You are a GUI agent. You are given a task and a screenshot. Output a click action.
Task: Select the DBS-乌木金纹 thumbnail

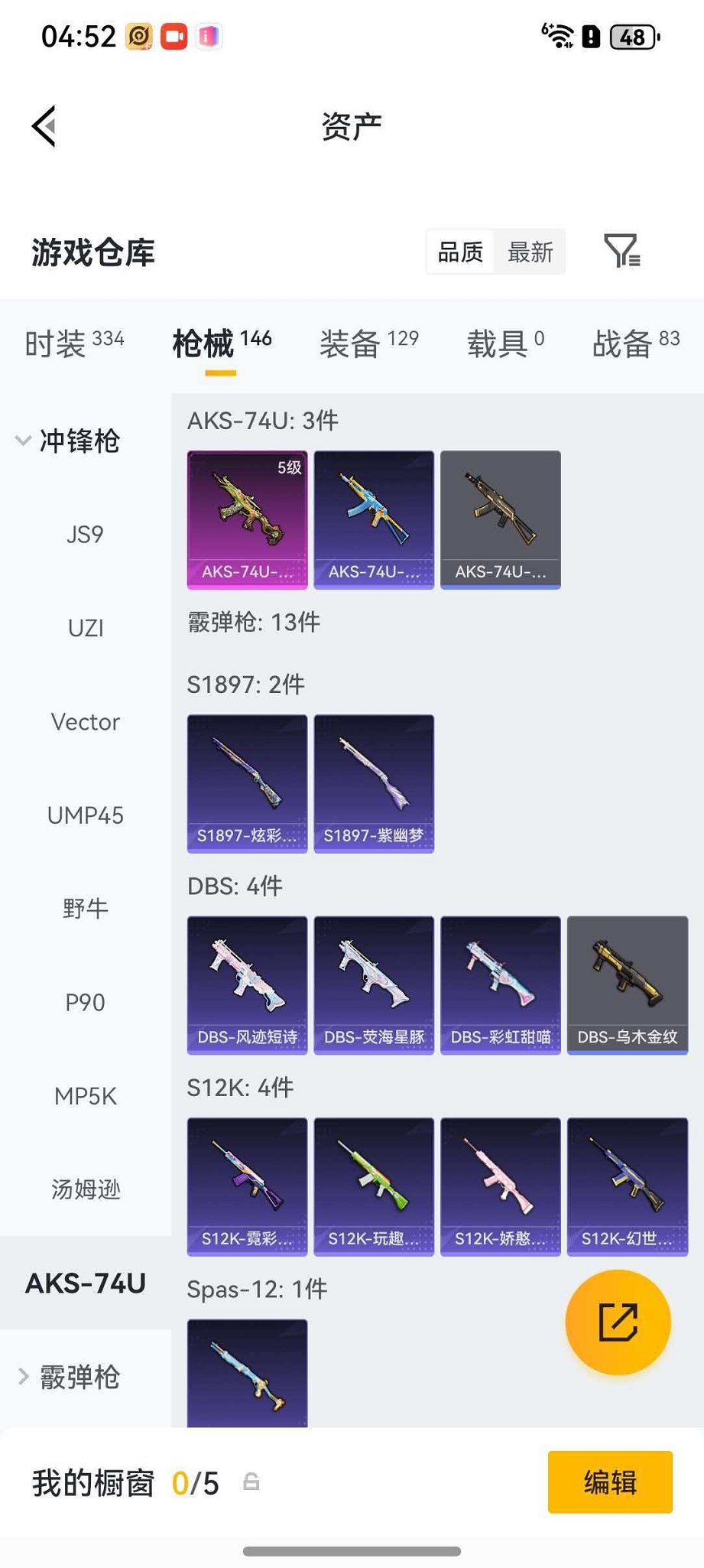627,984
